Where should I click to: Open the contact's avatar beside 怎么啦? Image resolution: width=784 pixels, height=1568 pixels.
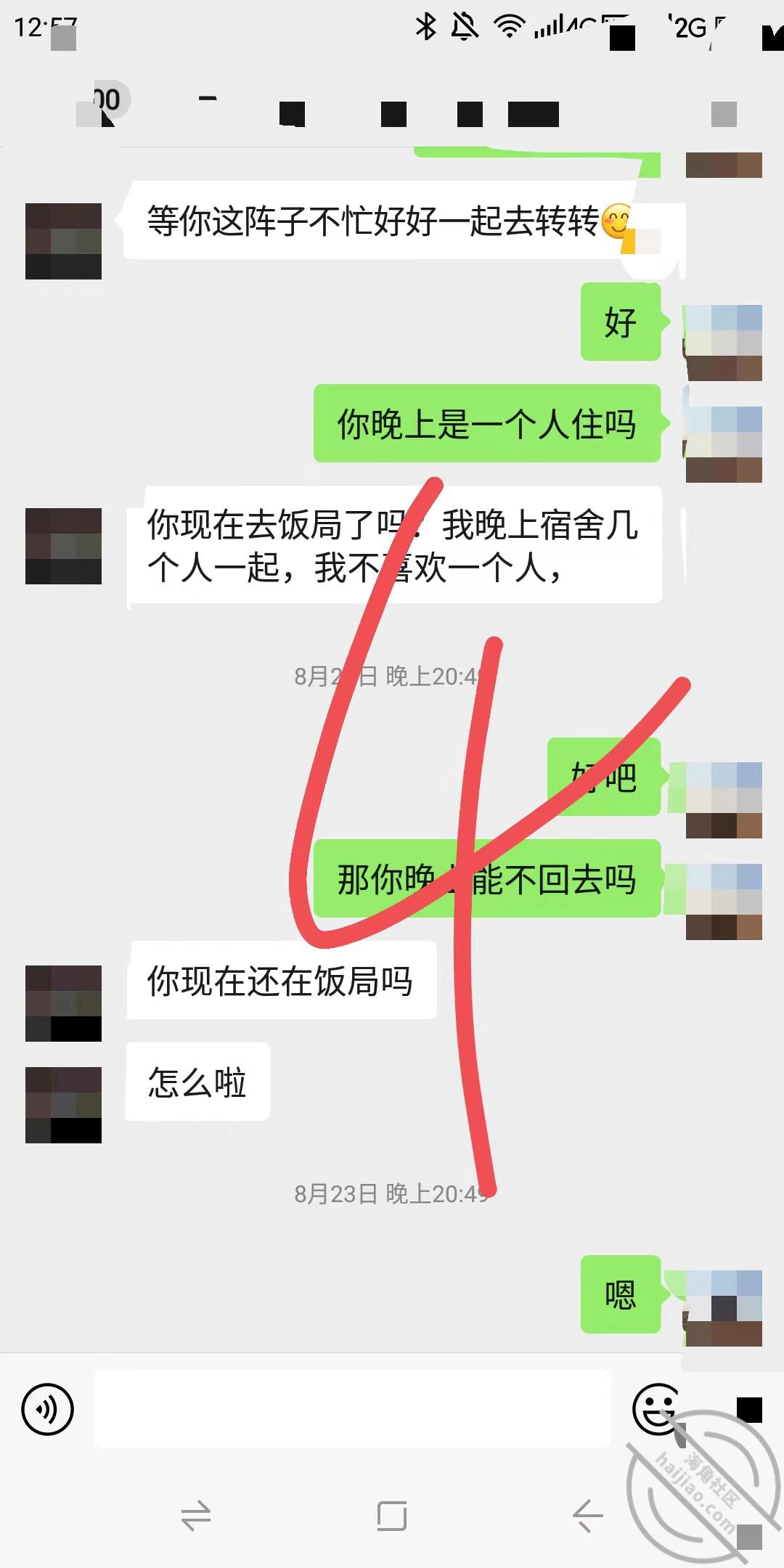[63, 1105]
